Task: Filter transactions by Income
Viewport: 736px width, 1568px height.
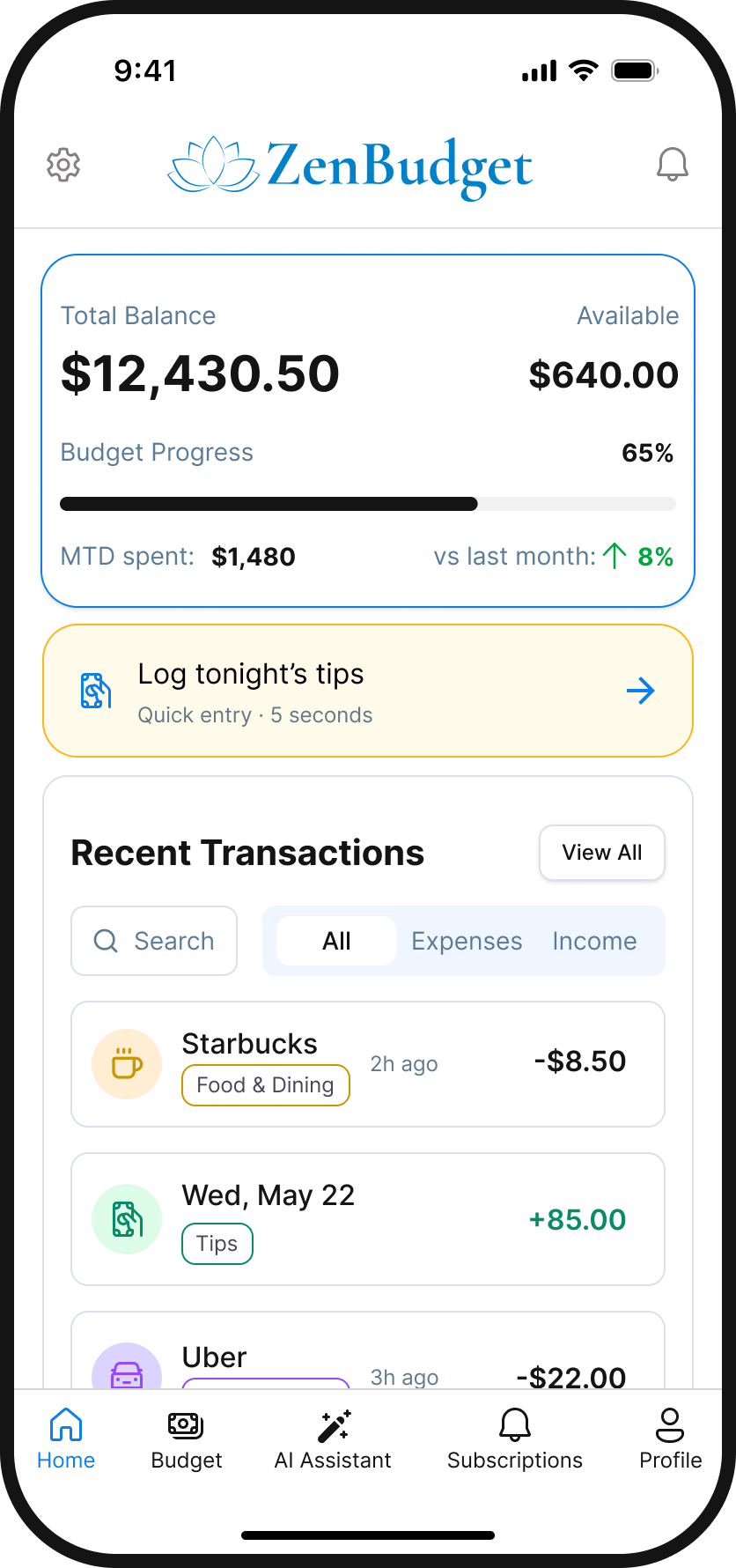Action: tap(594, 941)
